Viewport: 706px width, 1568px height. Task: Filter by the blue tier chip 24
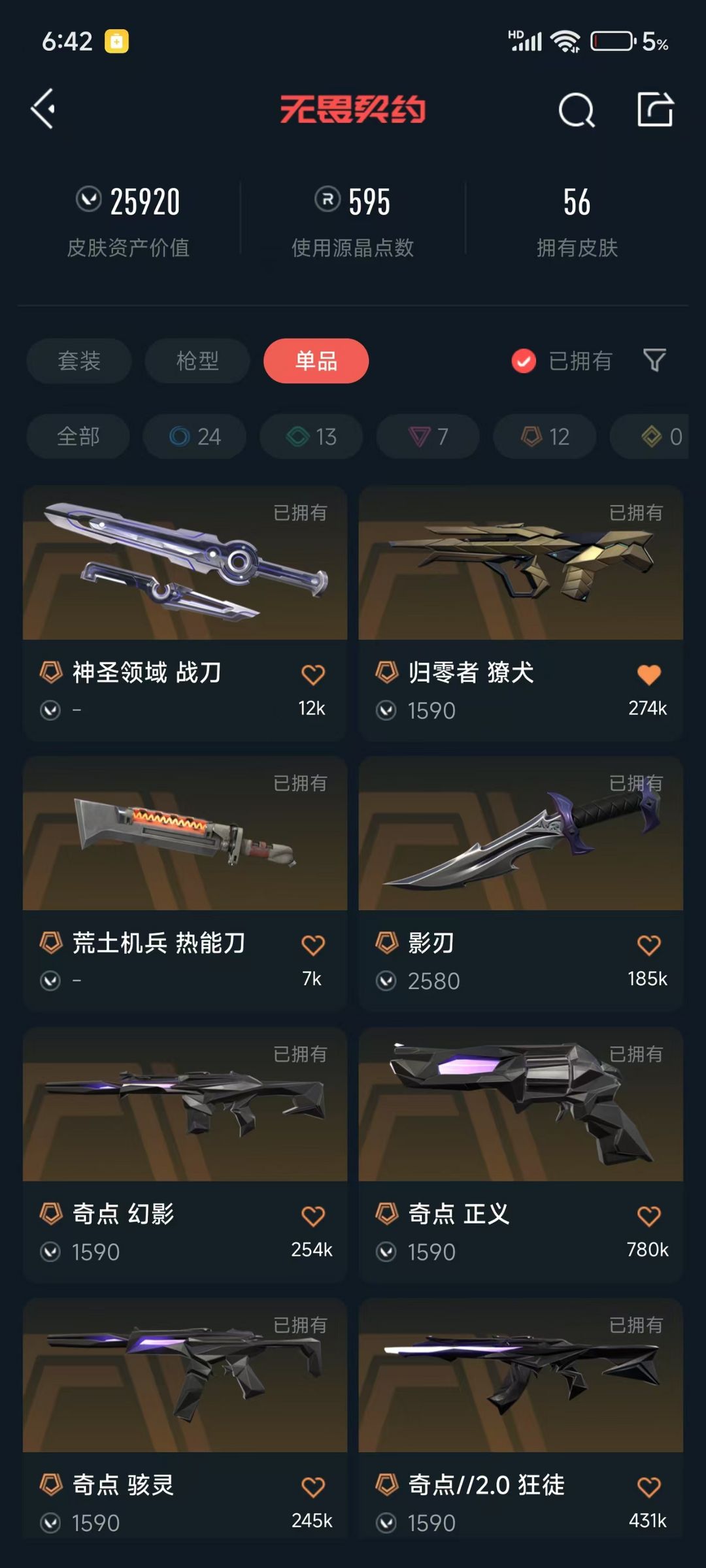[x=195, y=436]
